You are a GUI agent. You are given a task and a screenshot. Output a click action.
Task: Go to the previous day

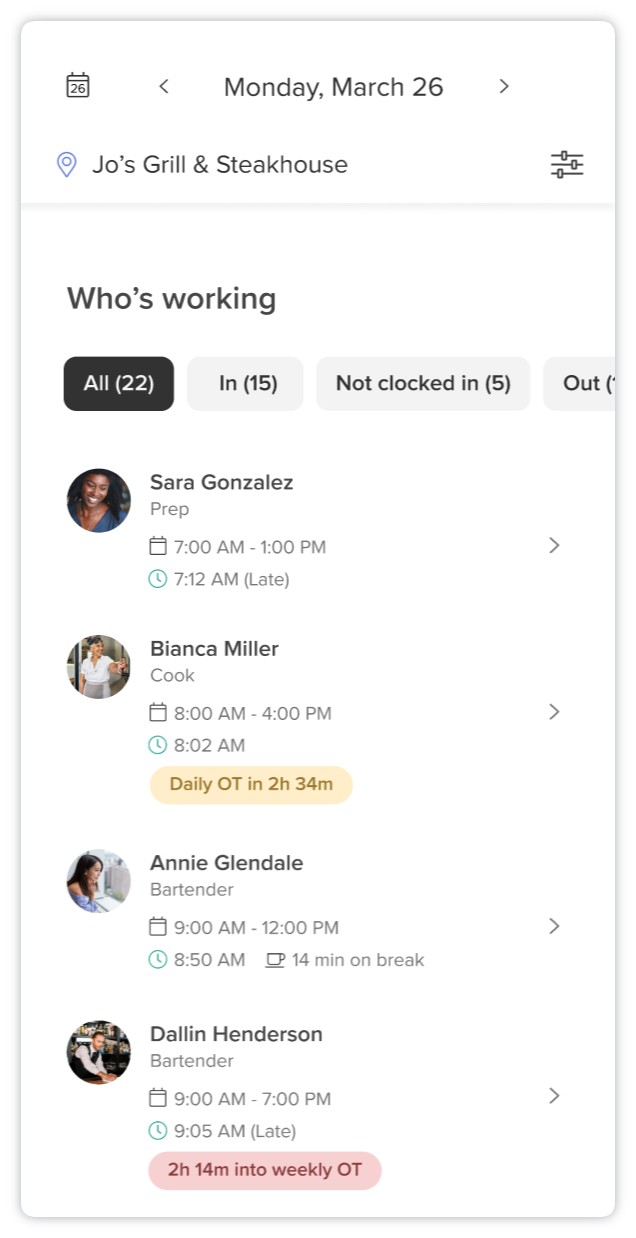164,87
